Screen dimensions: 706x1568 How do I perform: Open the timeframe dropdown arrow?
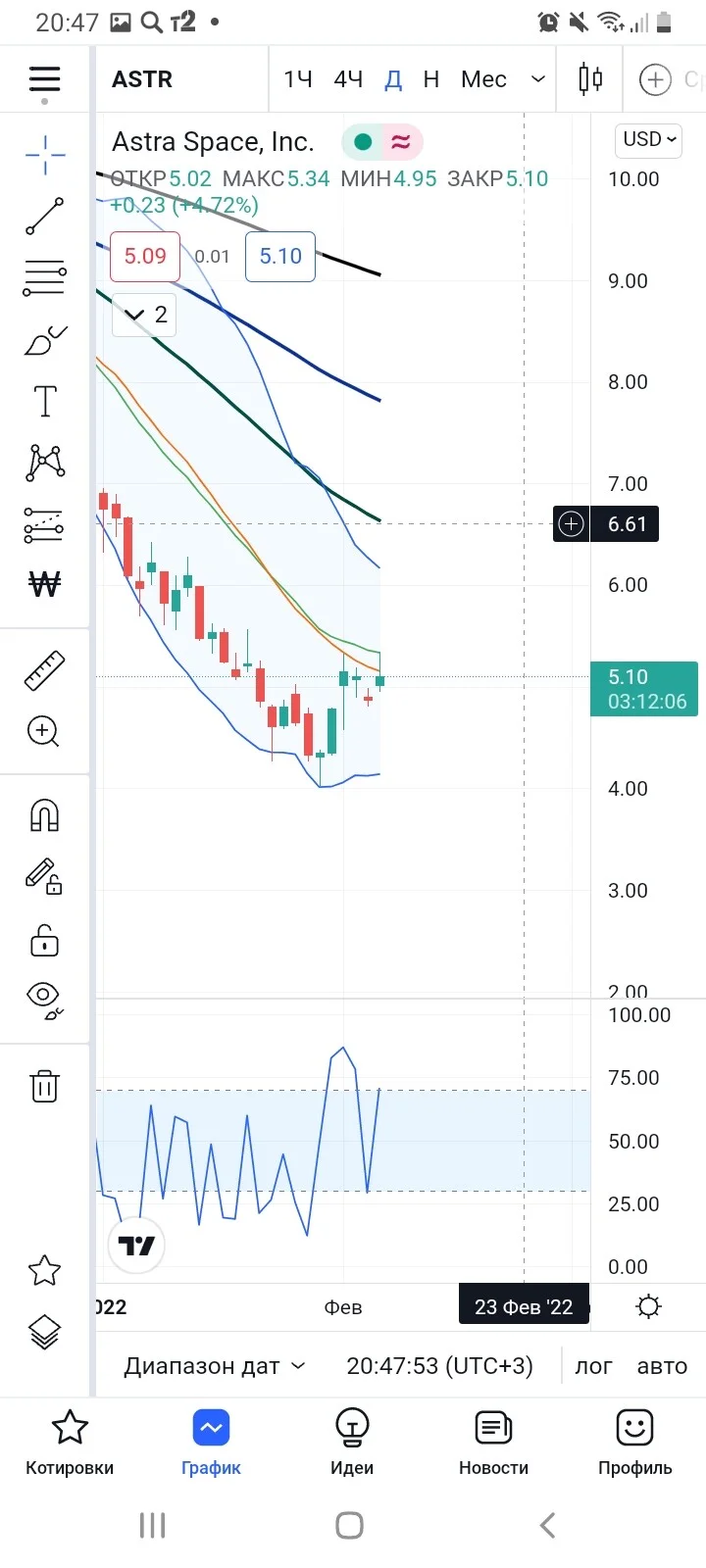coord(537,79)
